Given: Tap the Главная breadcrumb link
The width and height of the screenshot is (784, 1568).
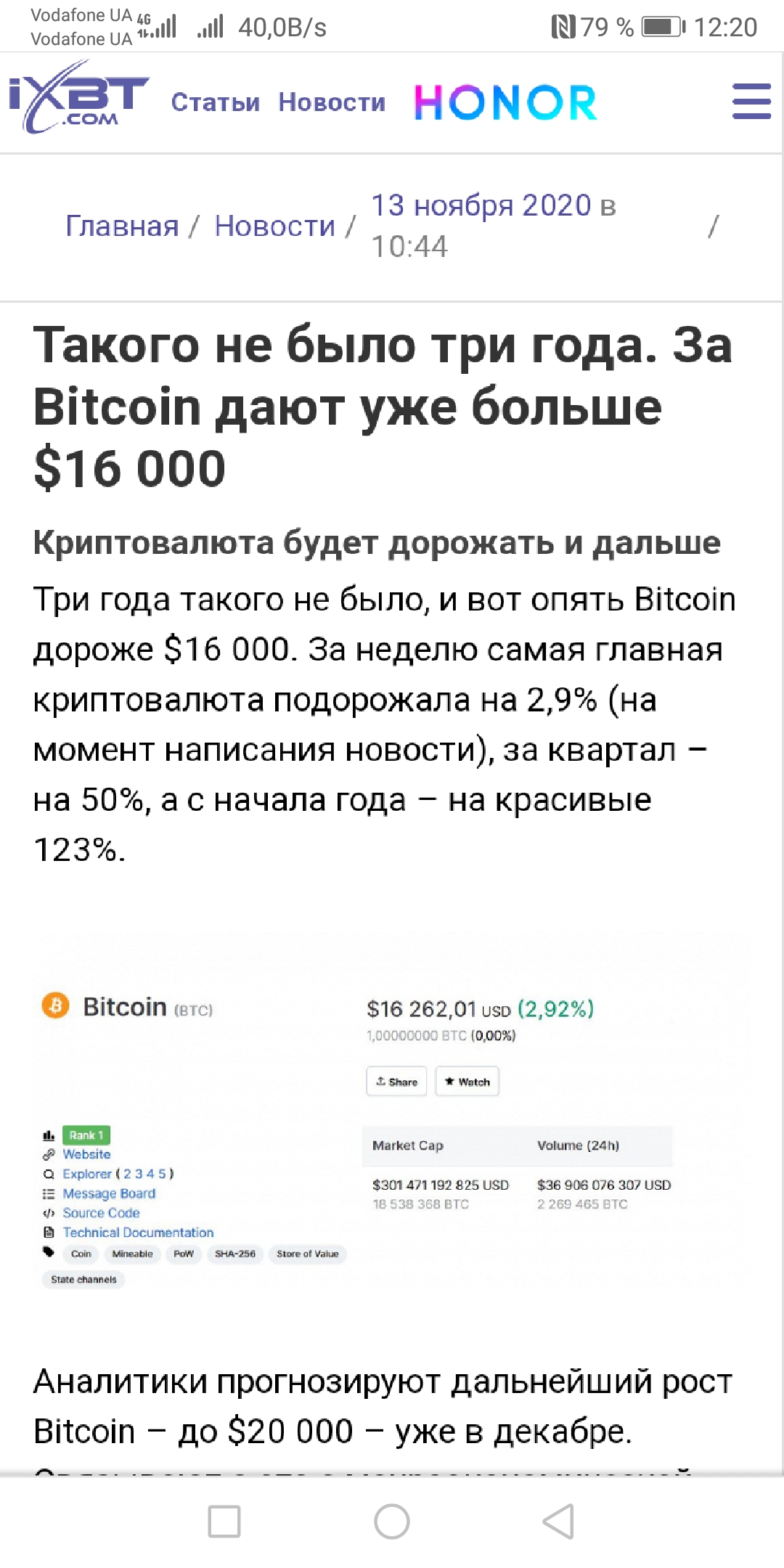Looking at the screenshot, I should (122, 226).
